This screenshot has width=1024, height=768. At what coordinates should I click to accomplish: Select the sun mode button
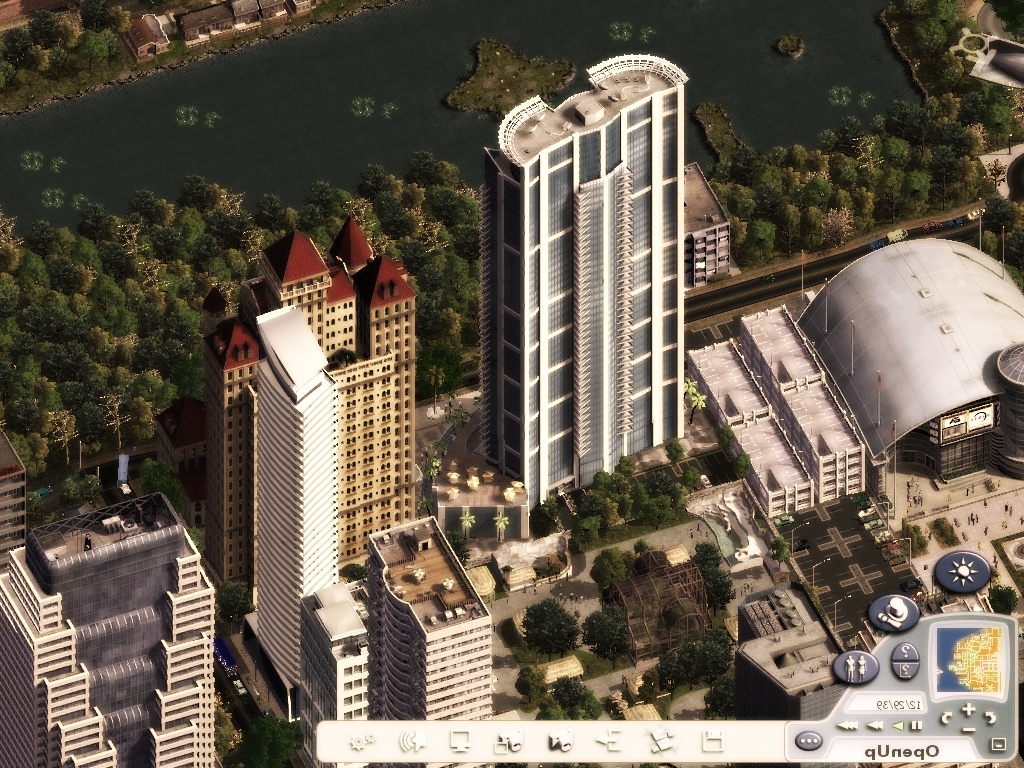tap(962, 572)
